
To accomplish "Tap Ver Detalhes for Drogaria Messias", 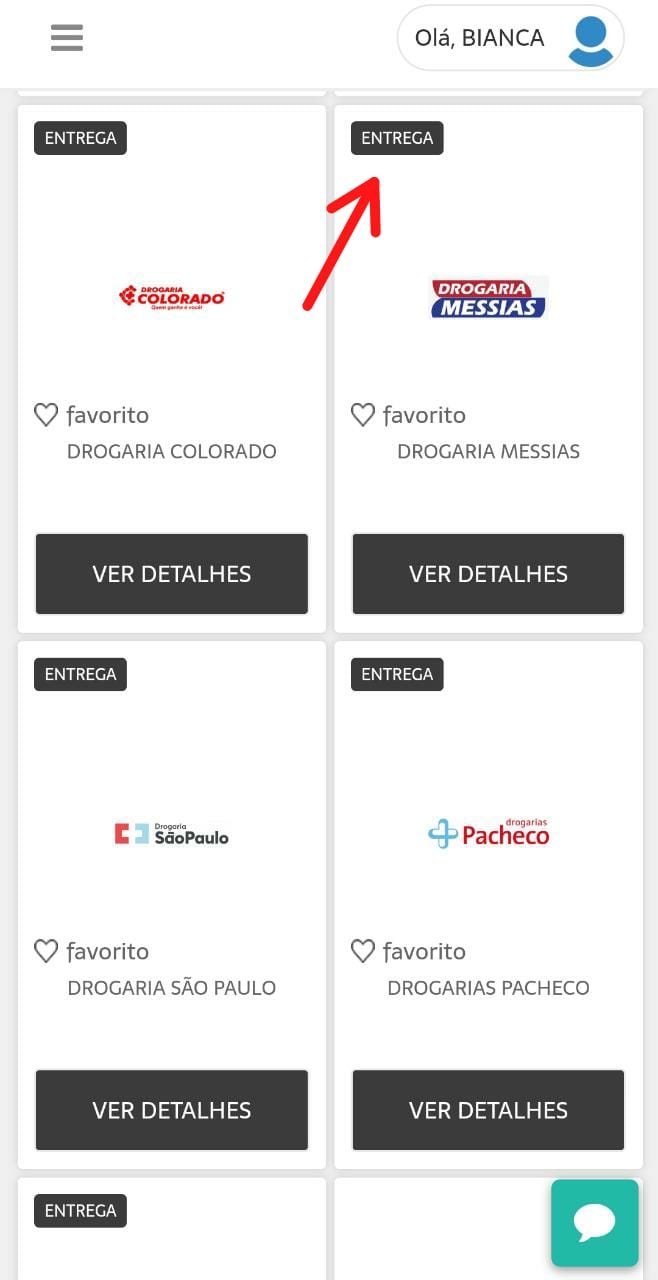I will (488, 574).
